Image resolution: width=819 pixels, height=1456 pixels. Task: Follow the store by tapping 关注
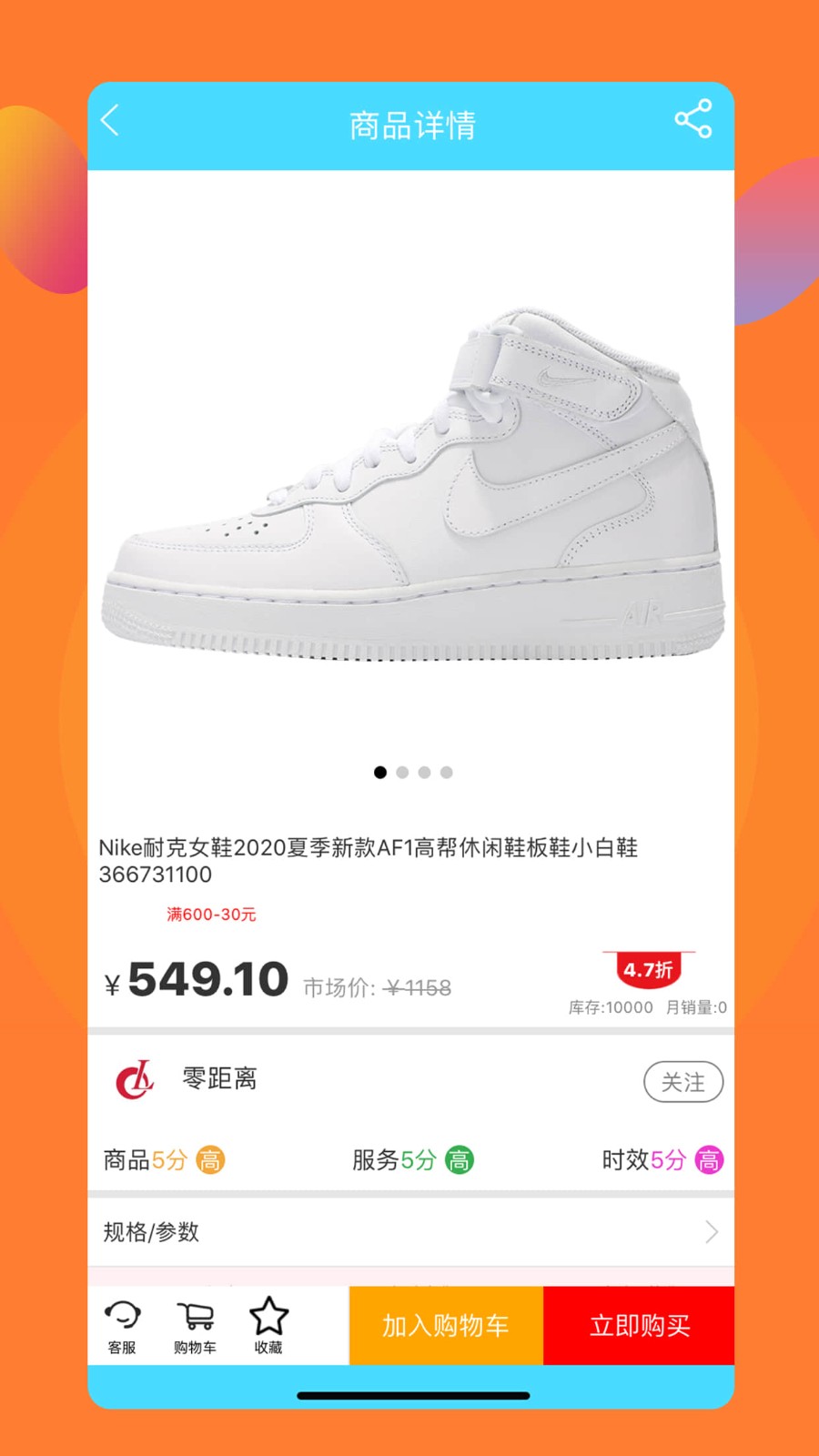(683, 1082)
